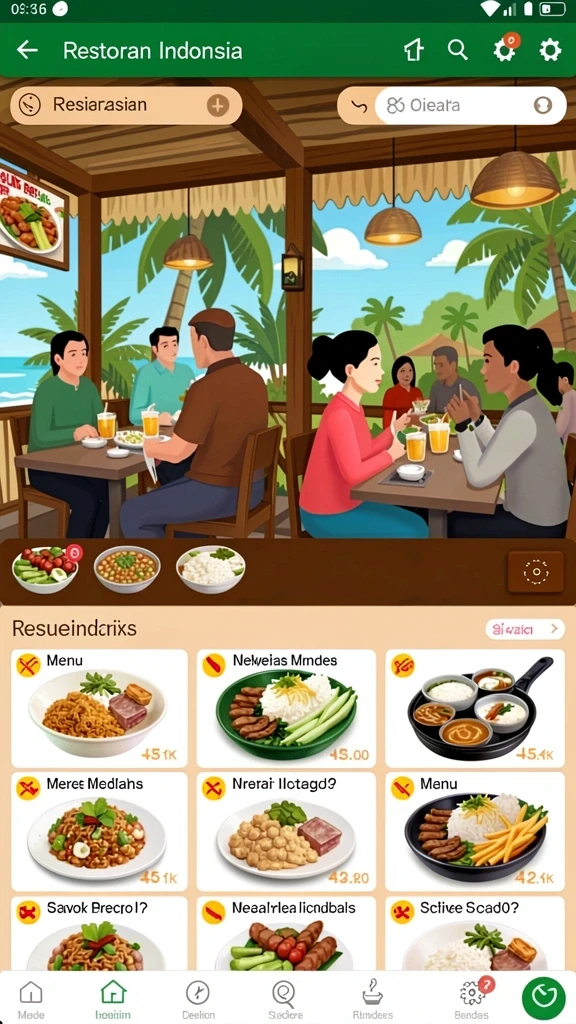Tap plus on the Resiarasian chip
The height and width of the screenshot is (1024, 576).
point(217,105)
